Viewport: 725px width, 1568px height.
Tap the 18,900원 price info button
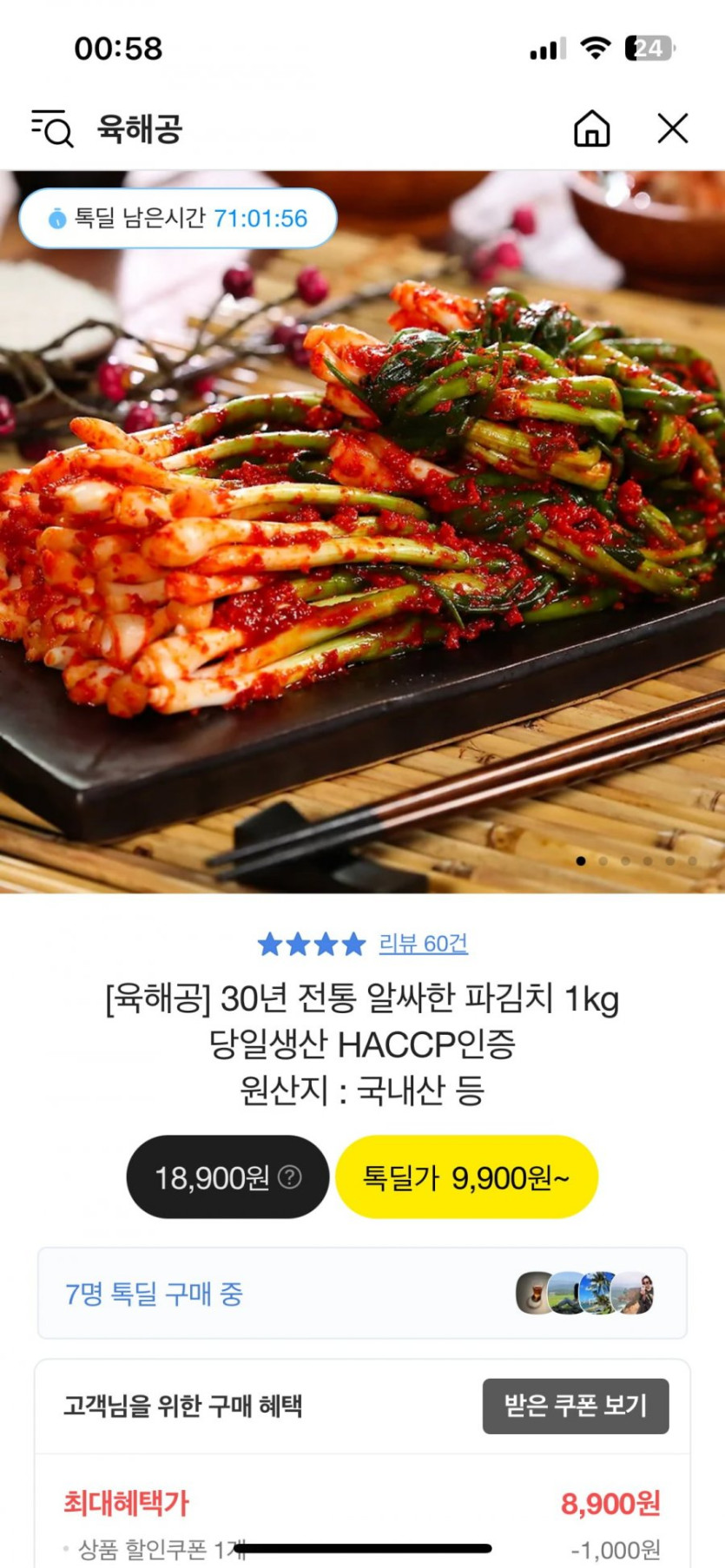227,1177
